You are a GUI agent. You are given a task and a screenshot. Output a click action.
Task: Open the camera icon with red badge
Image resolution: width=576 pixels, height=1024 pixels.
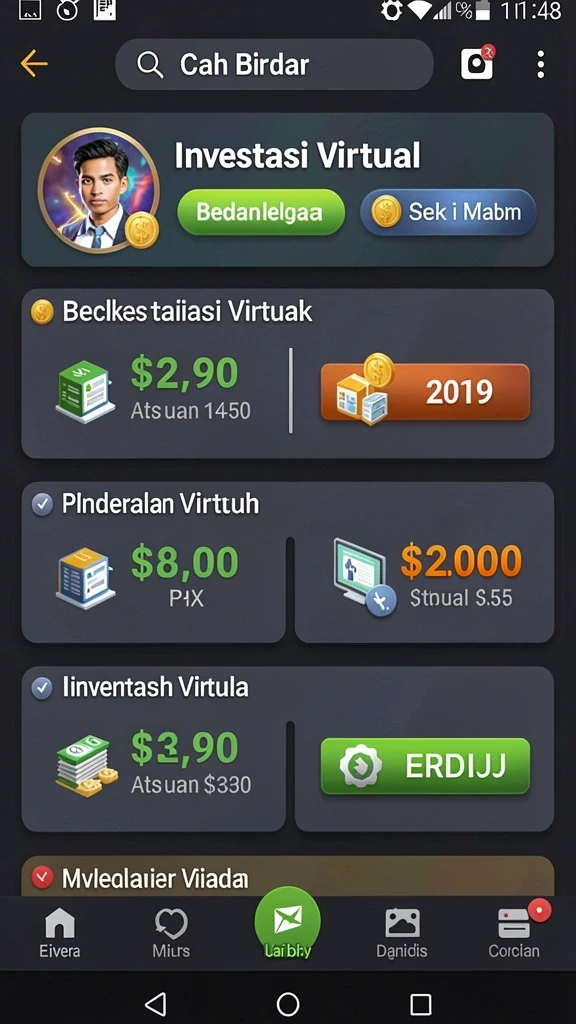477,63
